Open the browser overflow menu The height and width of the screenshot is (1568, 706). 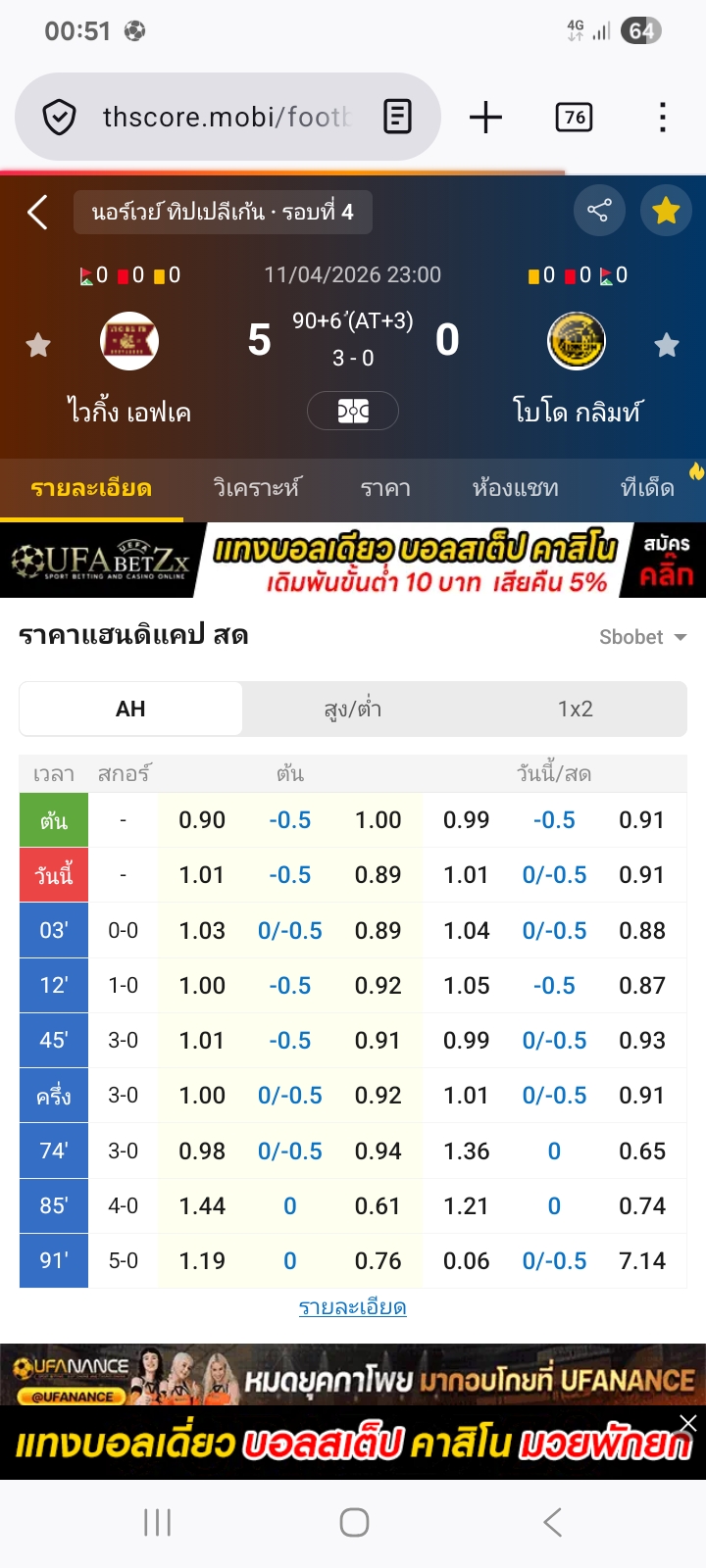[663, 118]
